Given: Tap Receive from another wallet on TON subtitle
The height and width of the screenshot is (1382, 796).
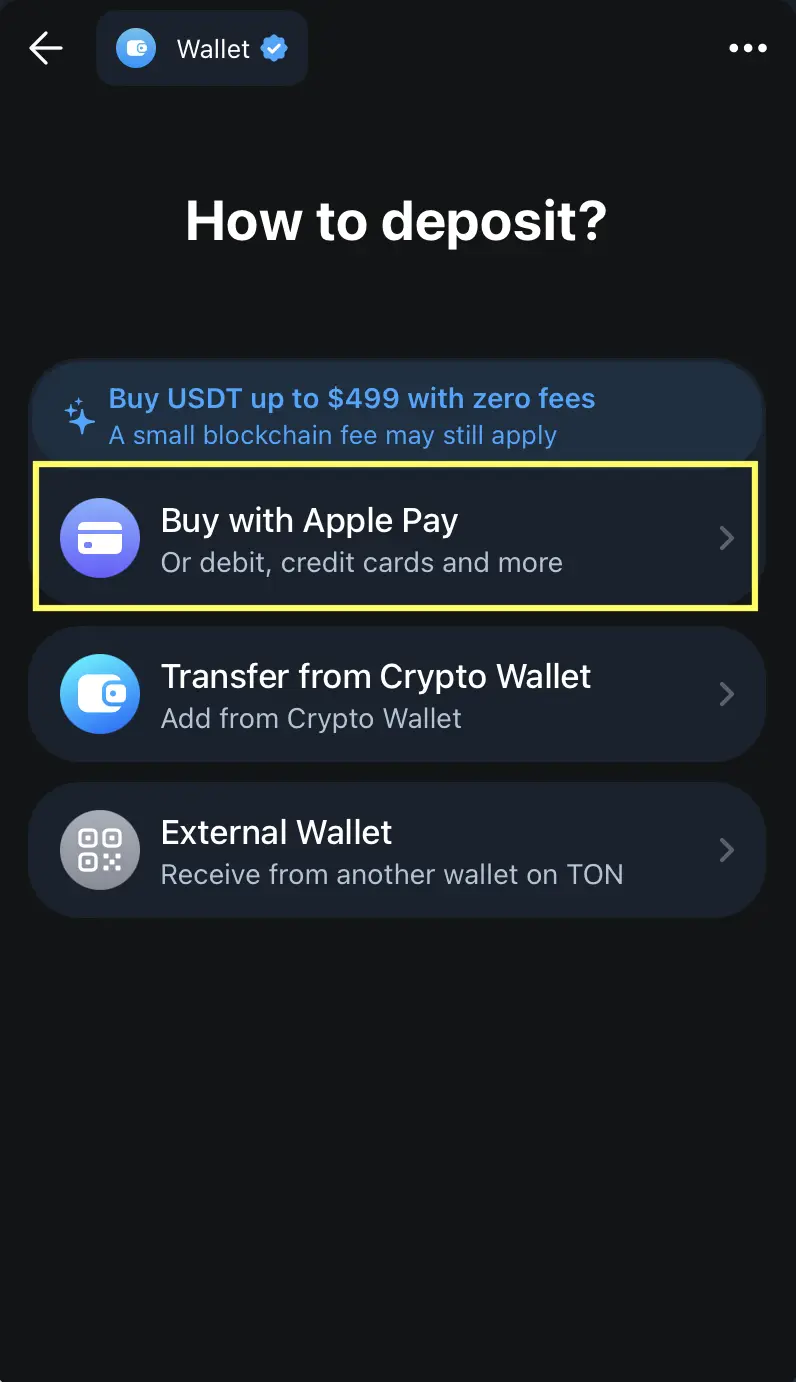Looking at the screenshot, I should coord(392,874).
